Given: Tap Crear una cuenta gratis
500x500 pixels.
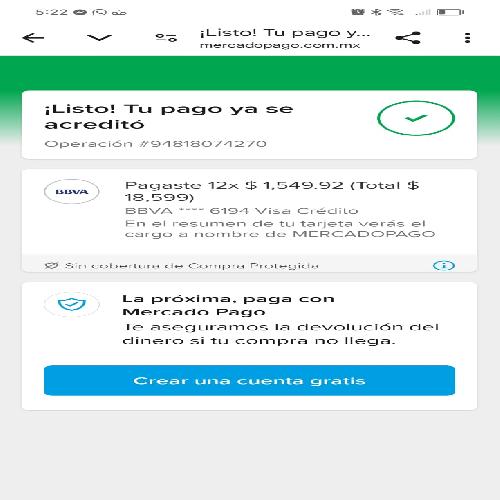Looking at the screenshot, I should 249,380.
